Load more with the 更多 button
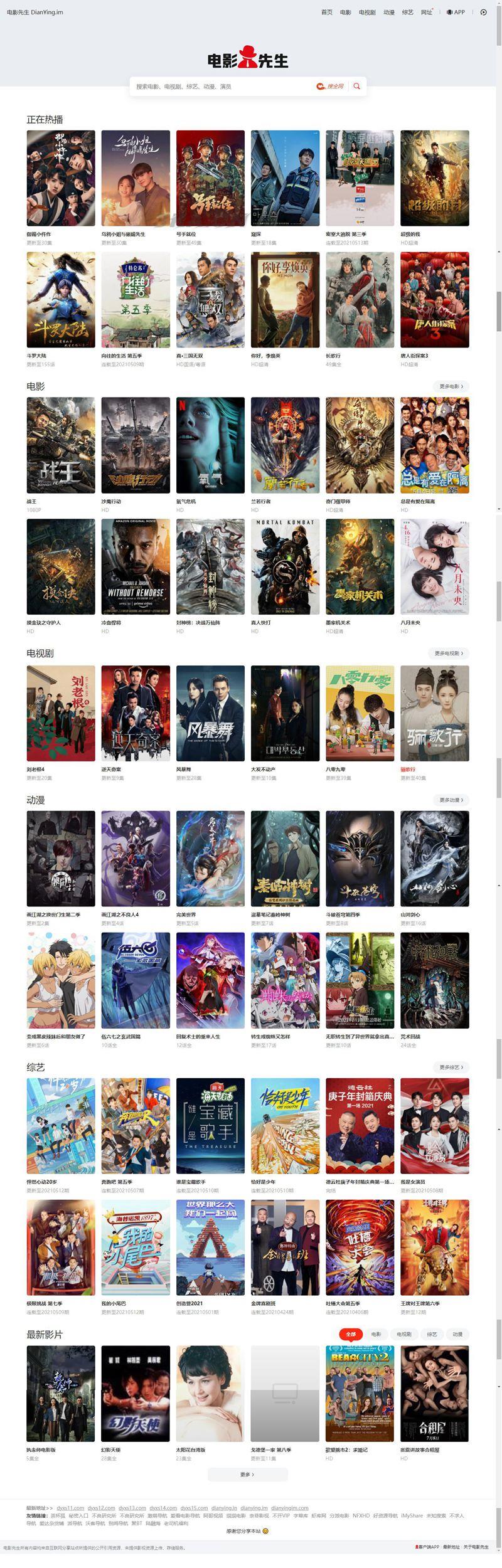Screen dimensions: 502x1568 point(247,1474)
